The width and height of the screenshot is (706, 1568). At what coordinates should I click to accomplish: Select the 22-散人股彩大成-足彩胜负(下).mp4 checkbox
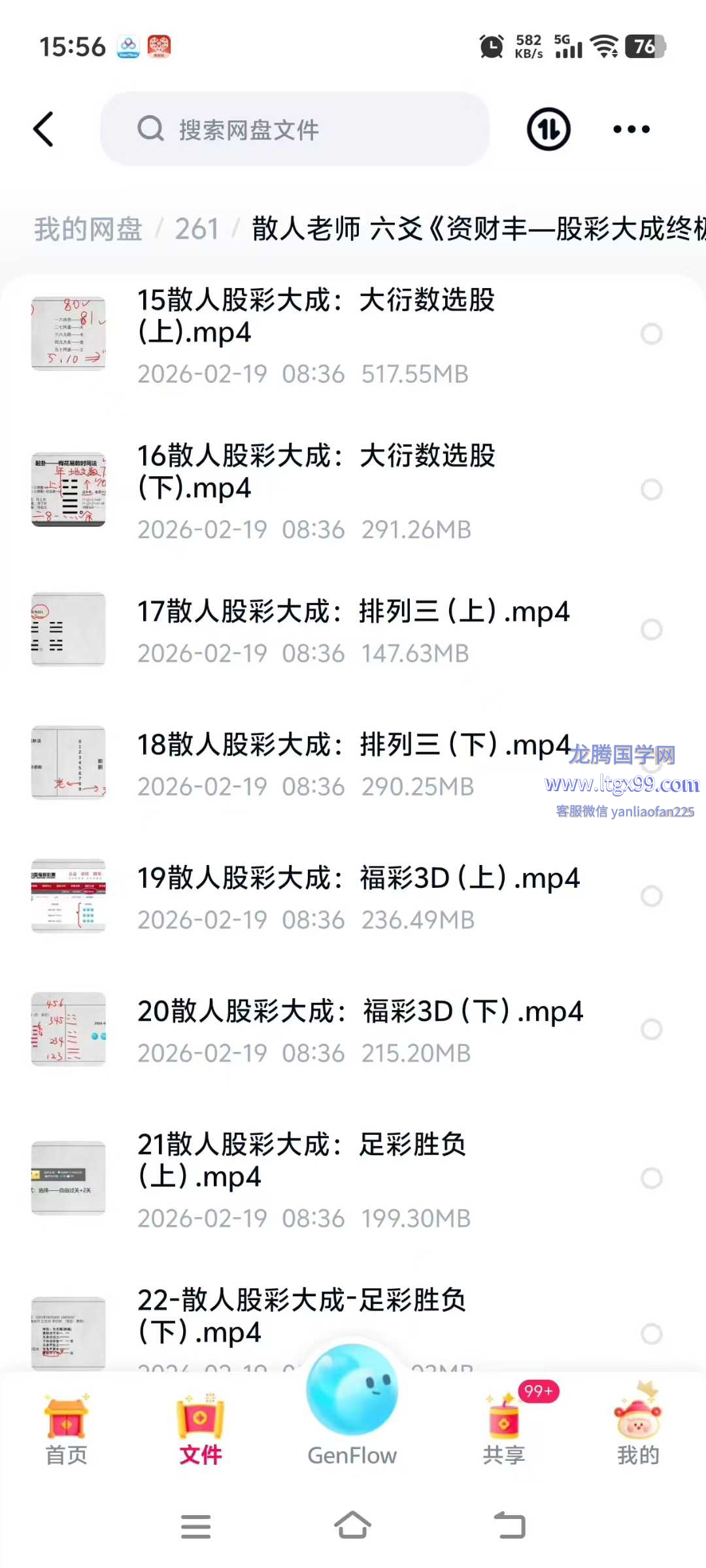coord(651,1333)
